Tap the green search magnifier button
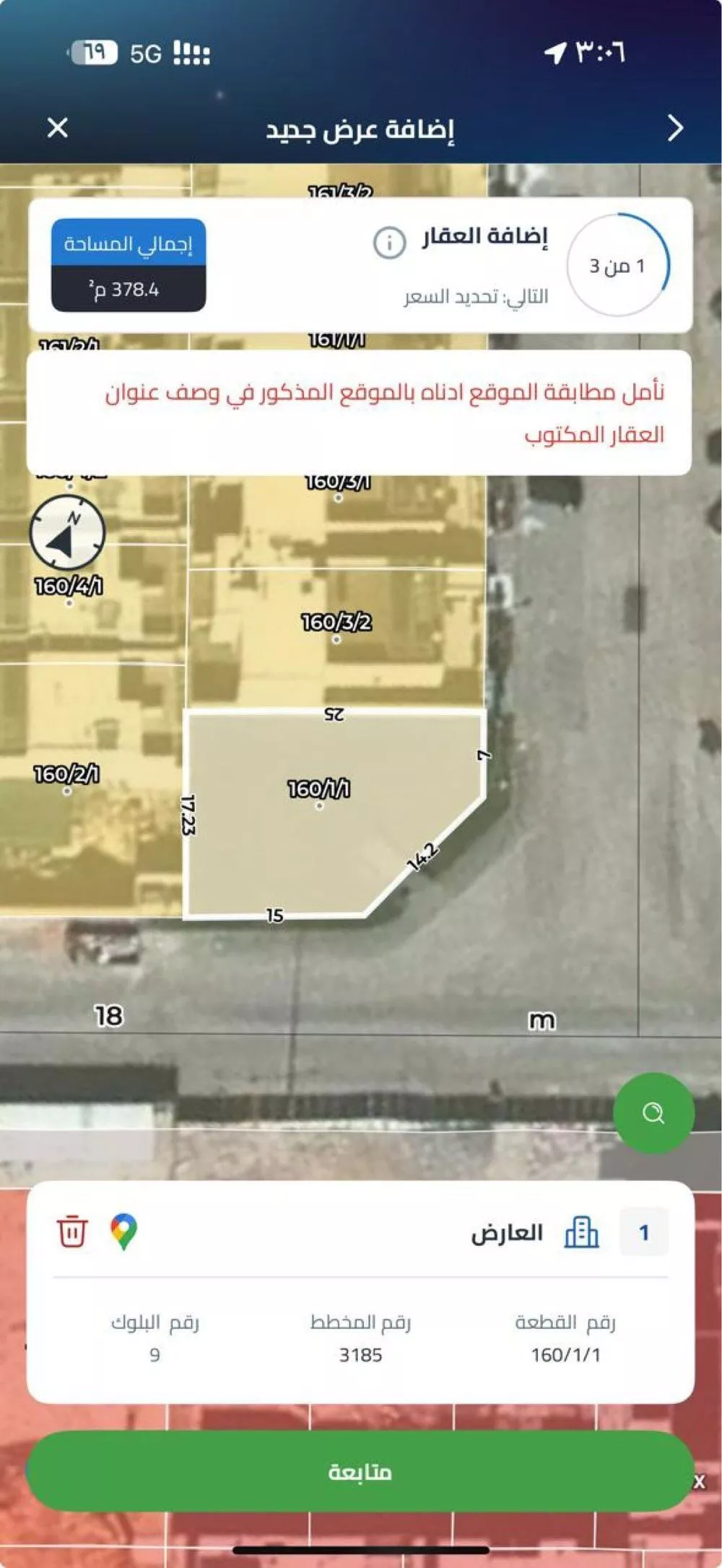The height and width of the screenshot is (1568, 722). pyautogui.click(x=653, y=1112)
